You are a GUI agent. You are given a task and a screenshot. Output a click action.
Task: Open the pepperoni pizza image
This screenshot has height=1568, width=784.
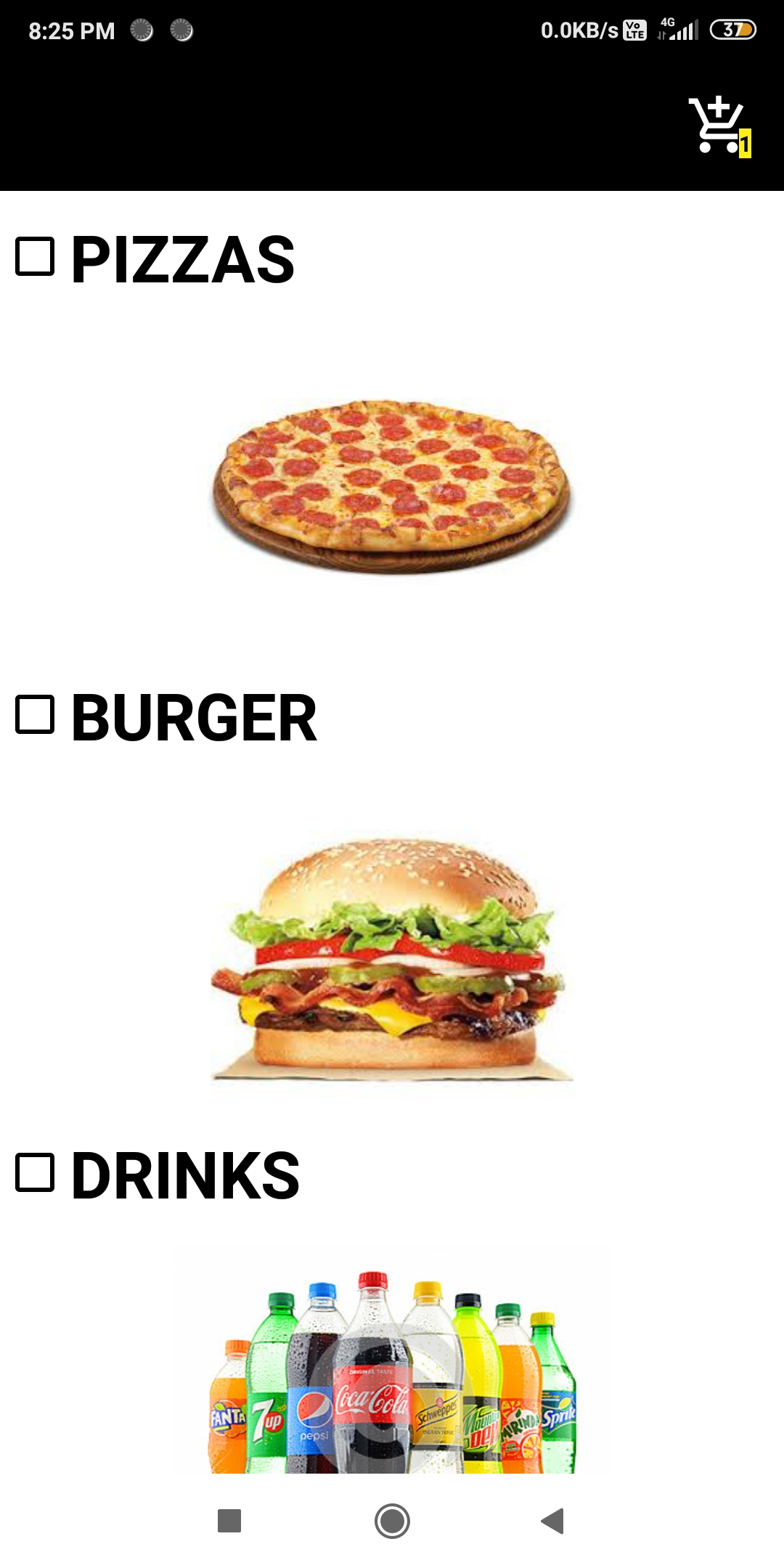pyautogui.click(x=392, y=486)
